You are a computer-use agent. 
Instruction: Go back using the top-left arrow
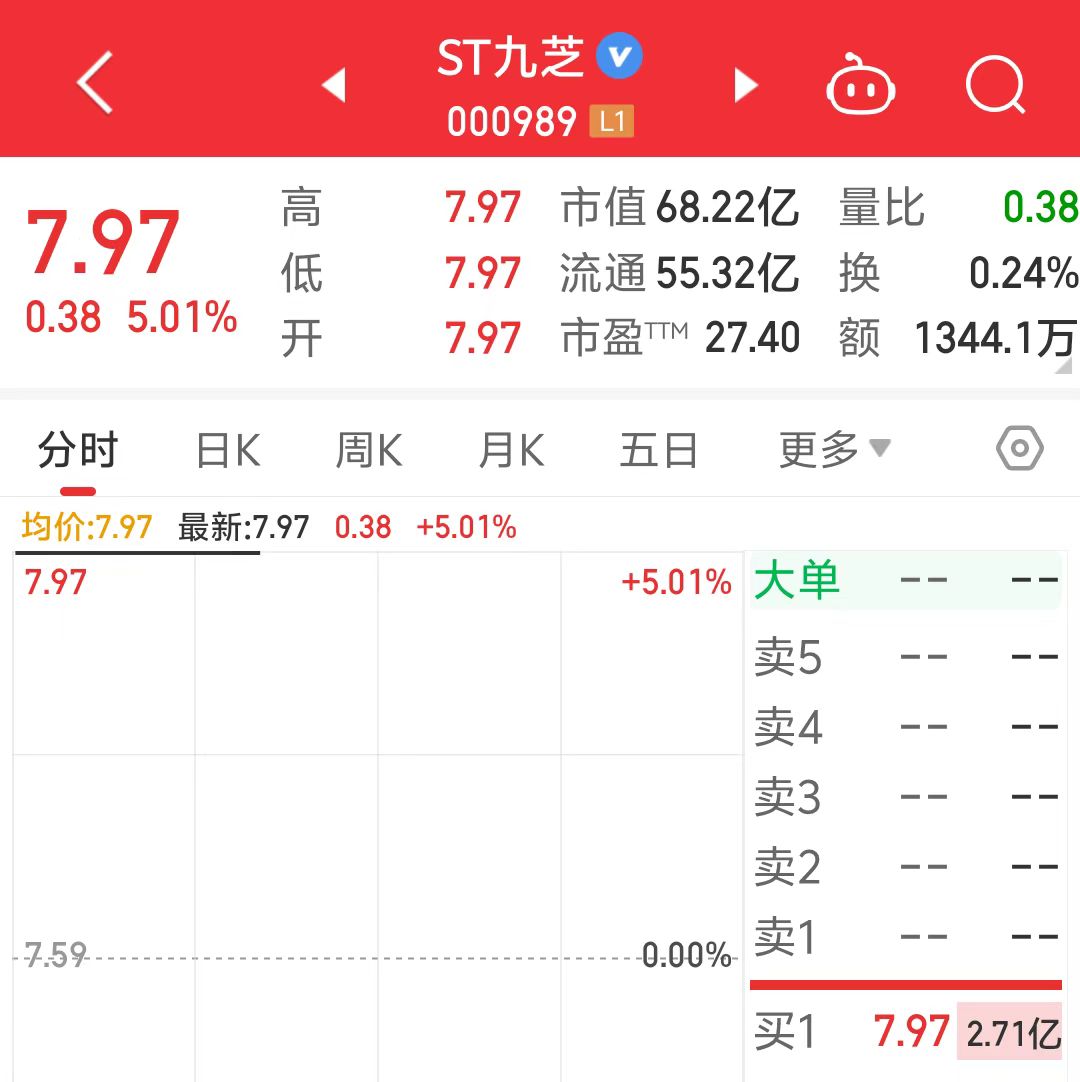(95, 83)
